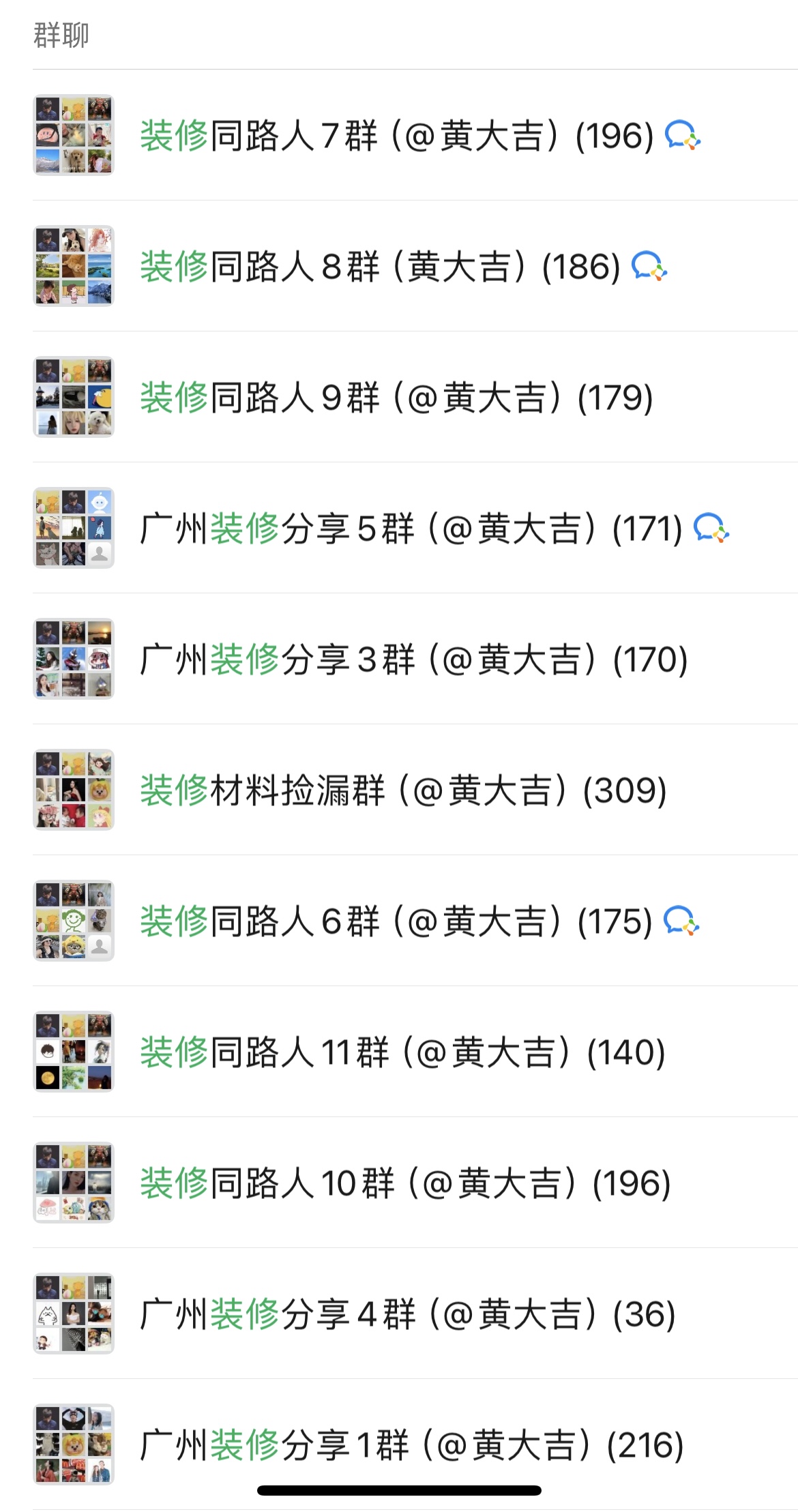Open the 装修同路人7群 group chat
The width and height of the screenshot is (798, 1512).
tap(396, 135)
